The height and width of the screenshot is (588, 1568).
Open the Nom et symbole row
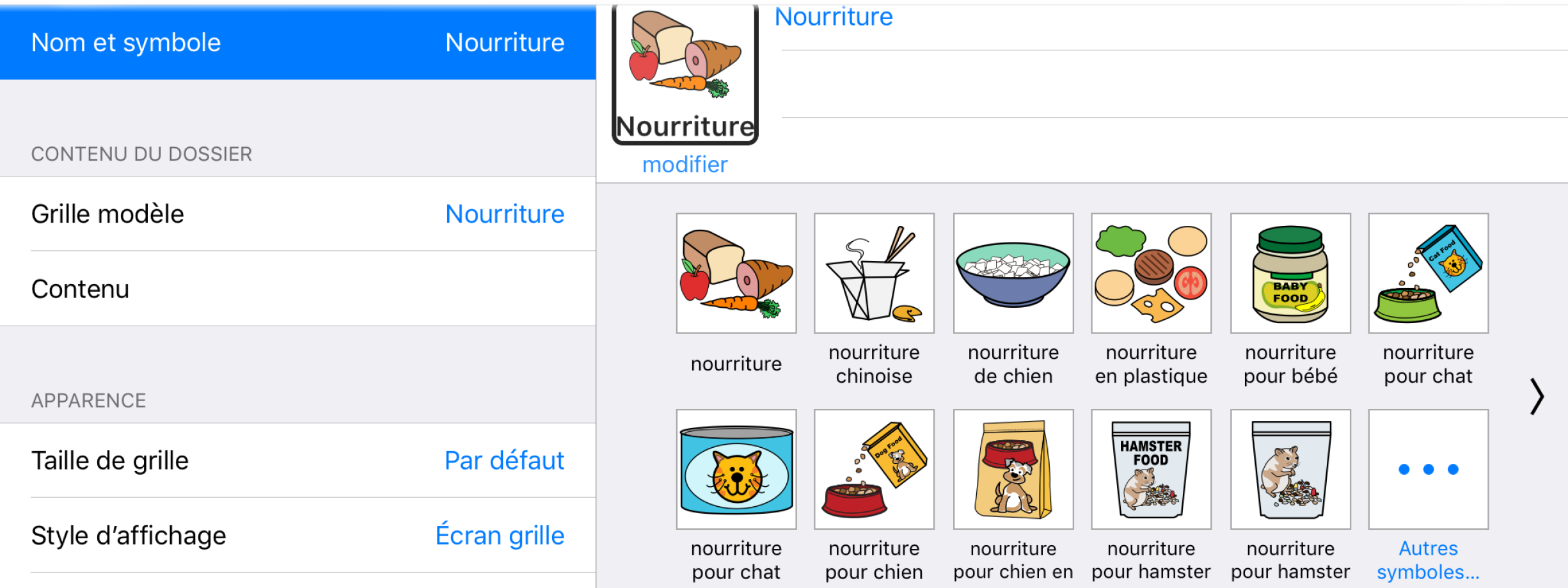point(297,43)
